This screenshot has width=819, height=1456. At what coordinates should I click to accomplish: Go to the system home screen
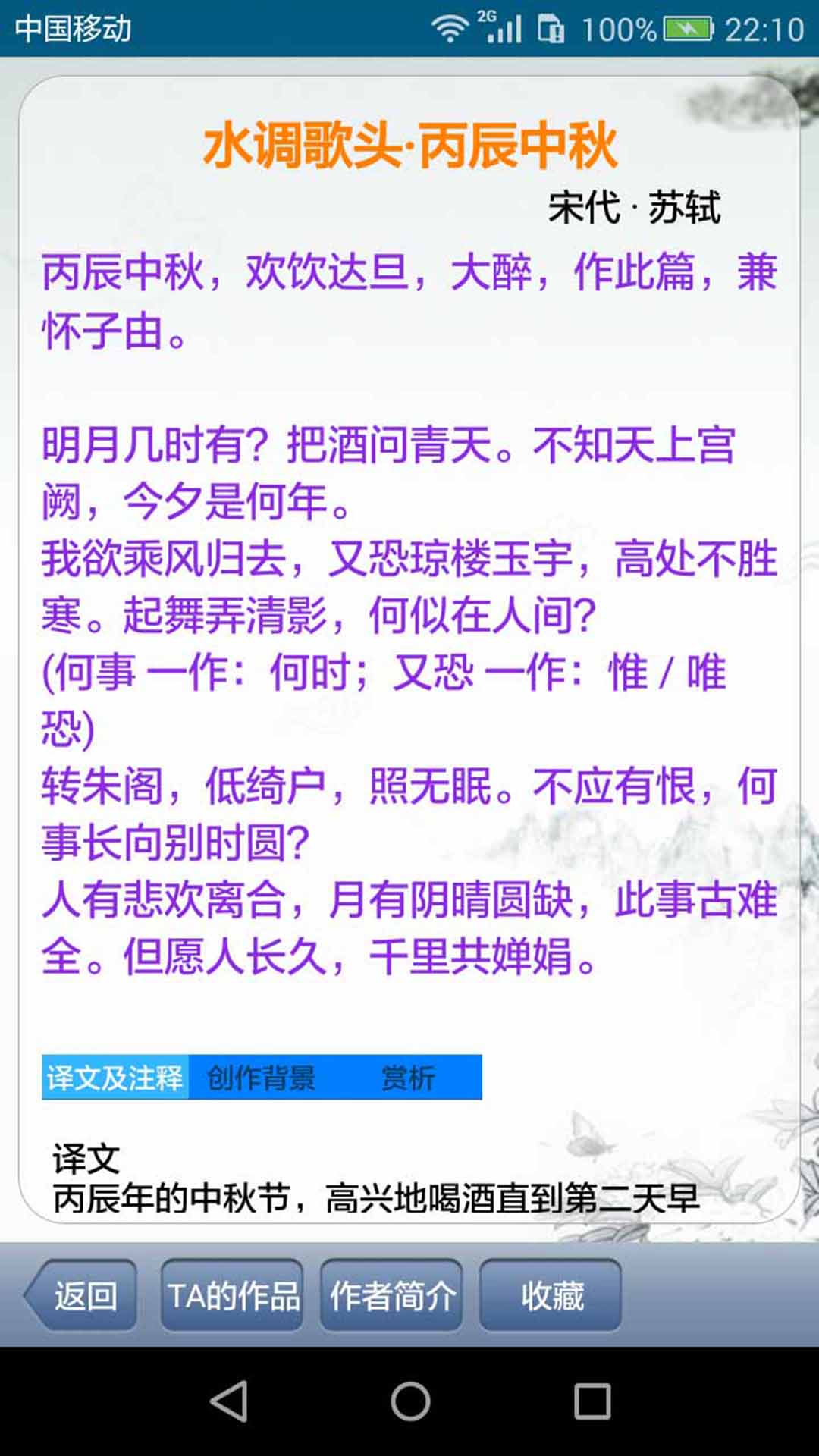click(x=409, y=1401)
